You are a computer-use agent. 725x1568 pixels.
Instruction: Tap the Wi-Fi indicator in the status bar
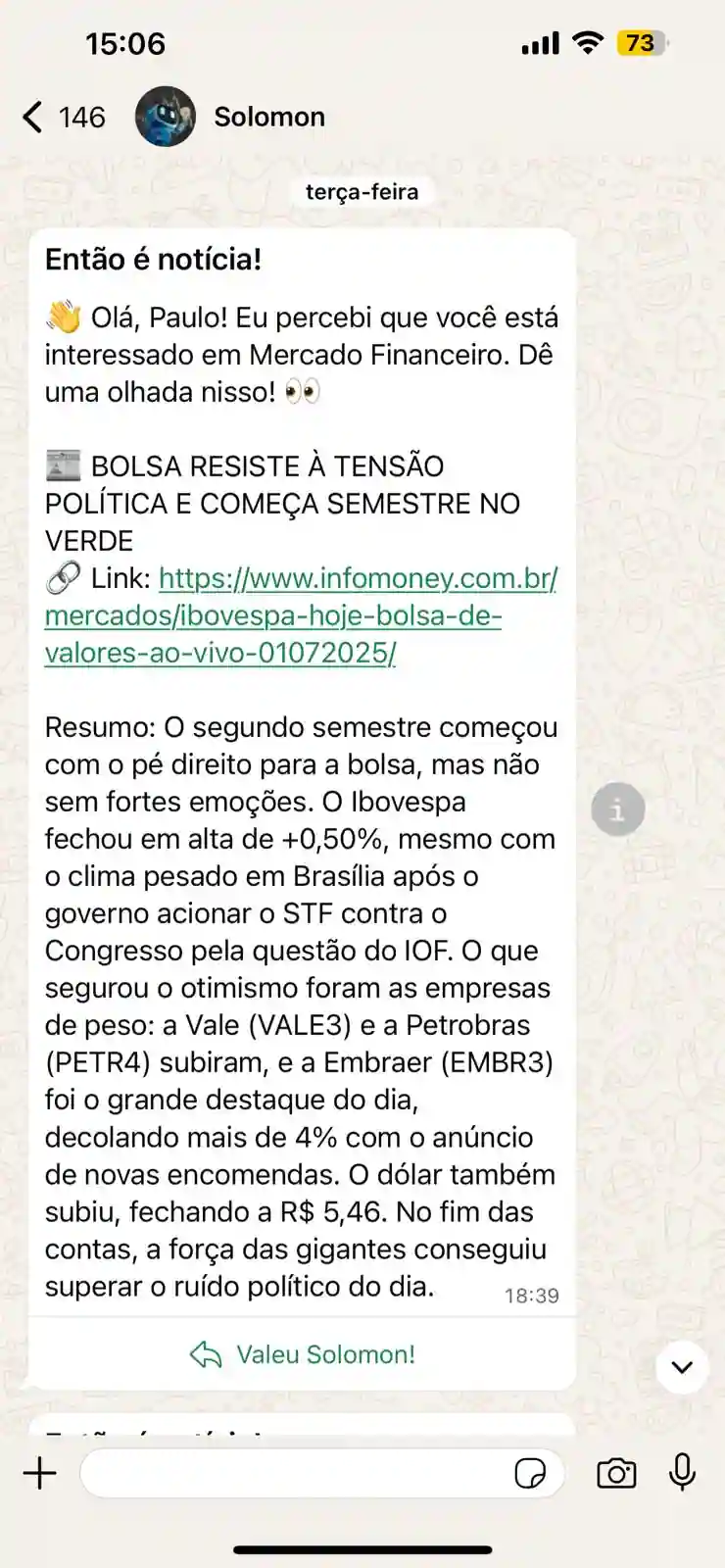point(587,43)
